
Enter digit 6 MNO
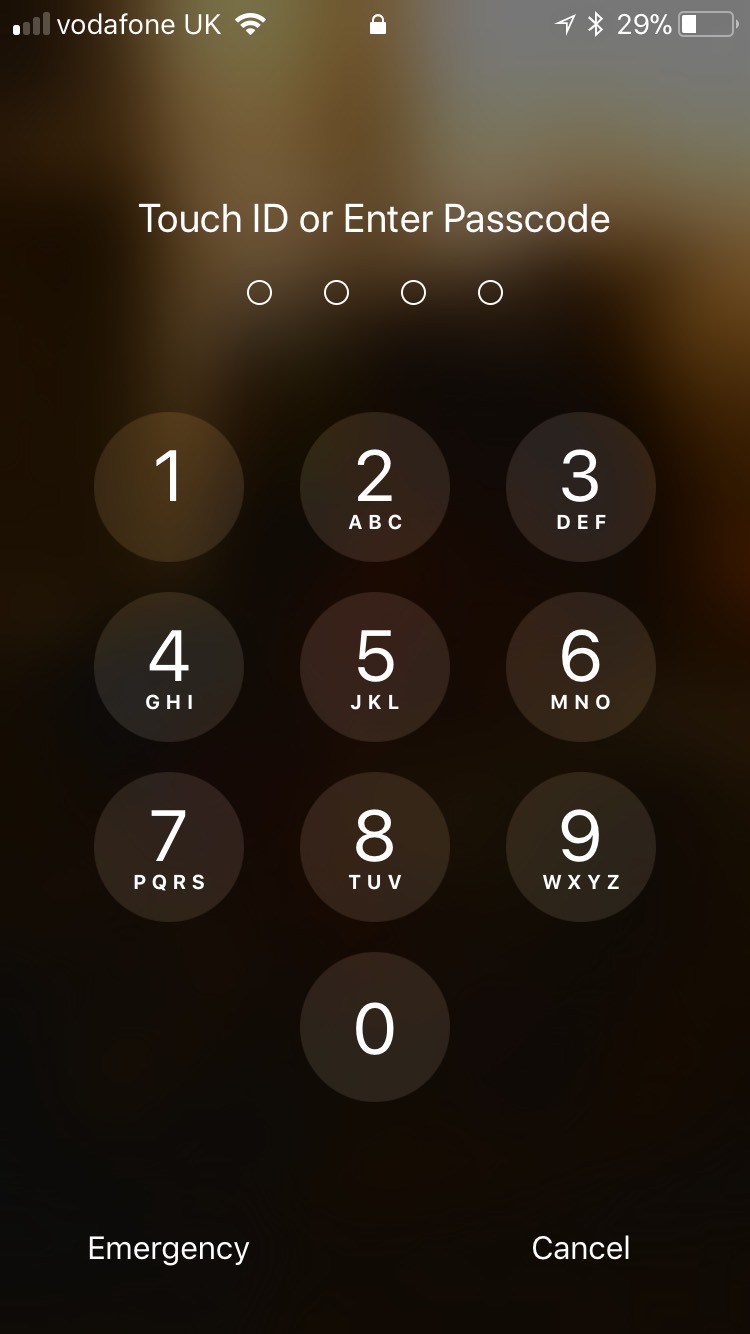pyautogui.click(x=581, y=667)
